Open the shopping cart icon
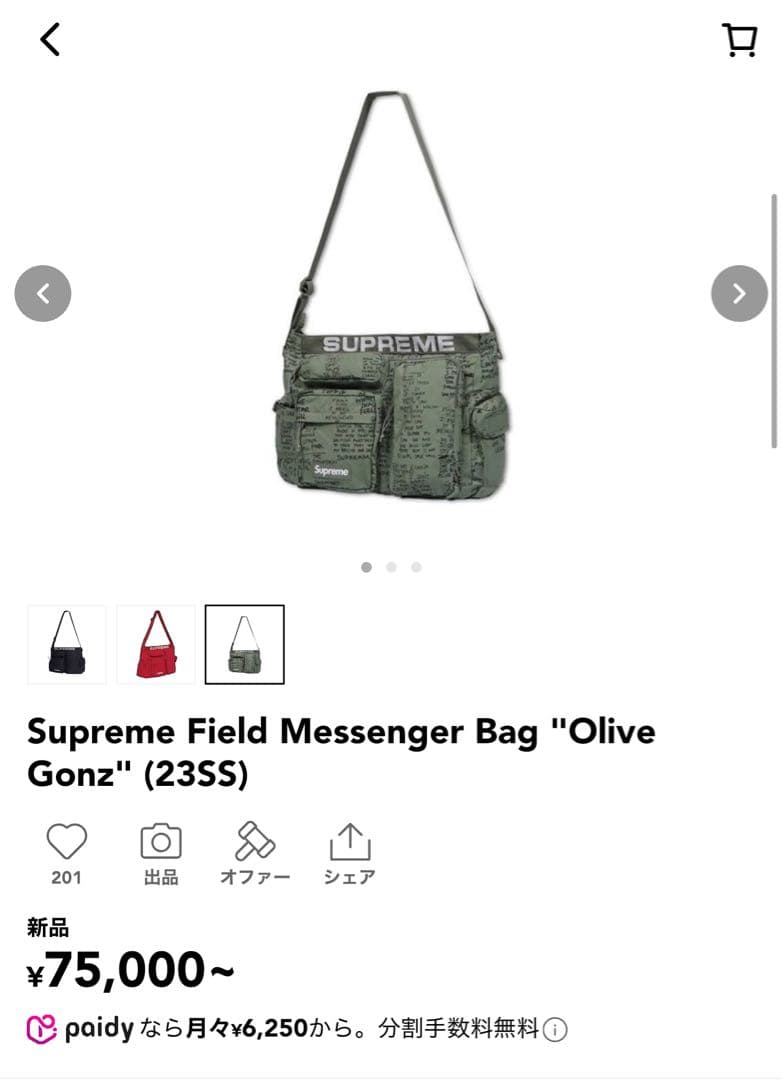 738,40
